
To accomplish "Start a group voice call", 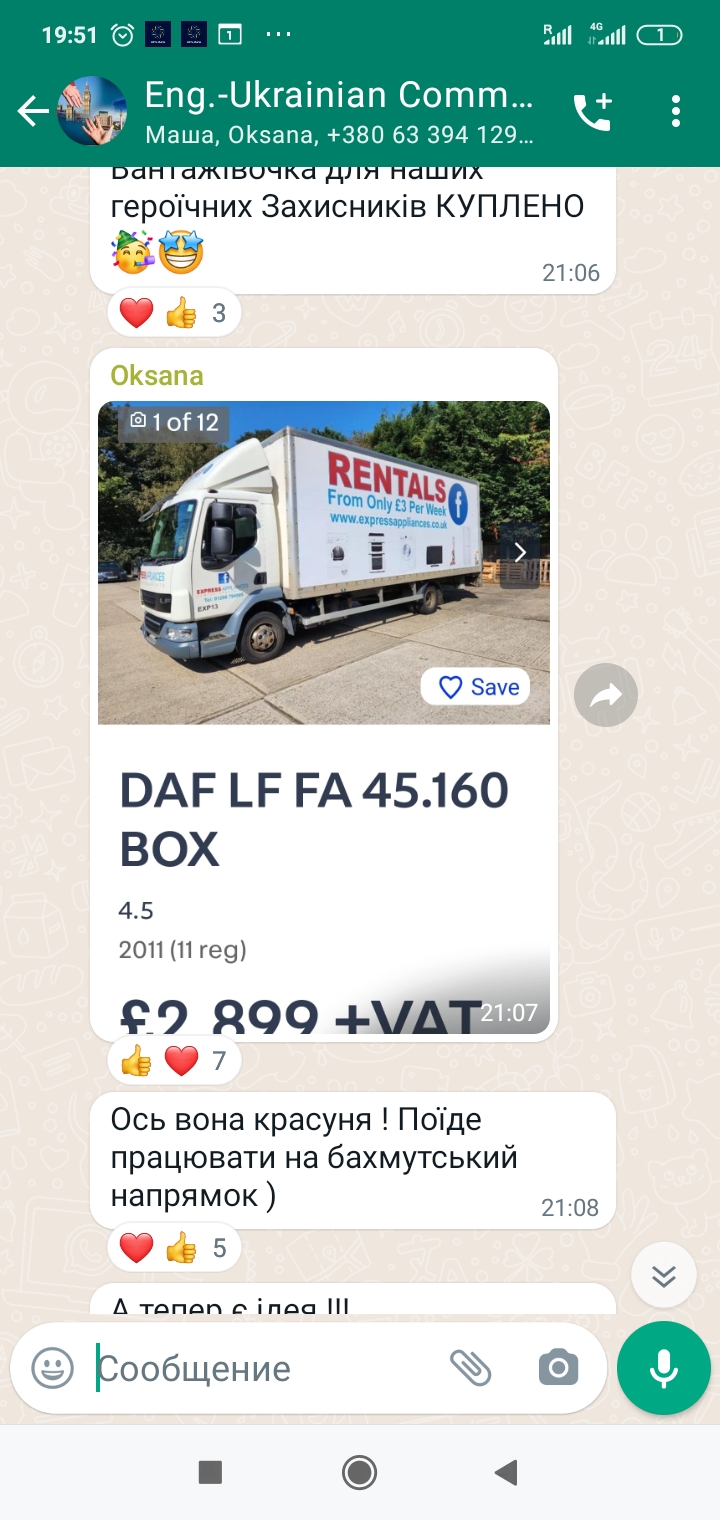I will click(x=593, y=111).
